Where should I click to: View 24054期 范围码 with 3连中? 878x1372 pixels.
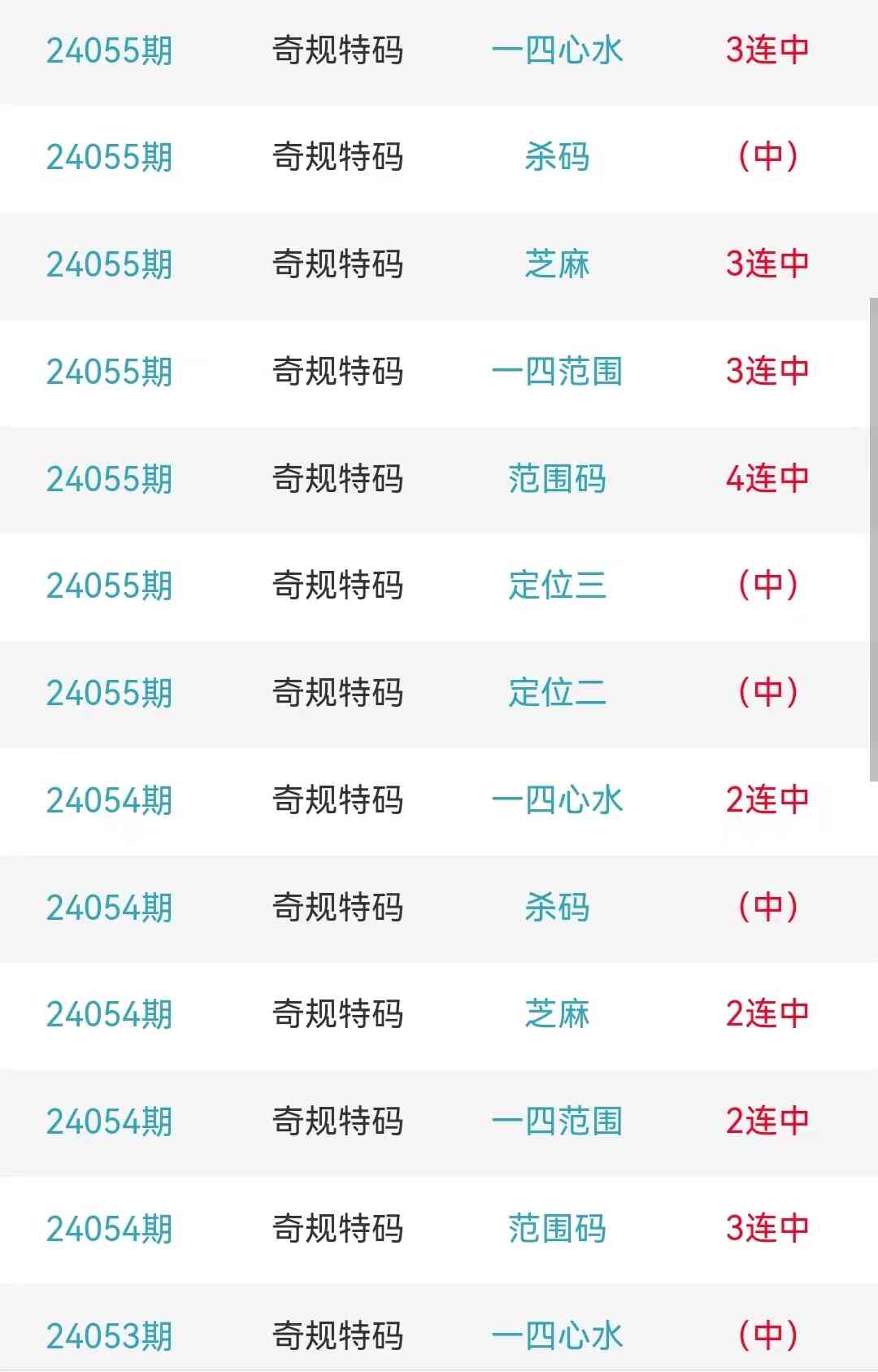(557, 1229)
